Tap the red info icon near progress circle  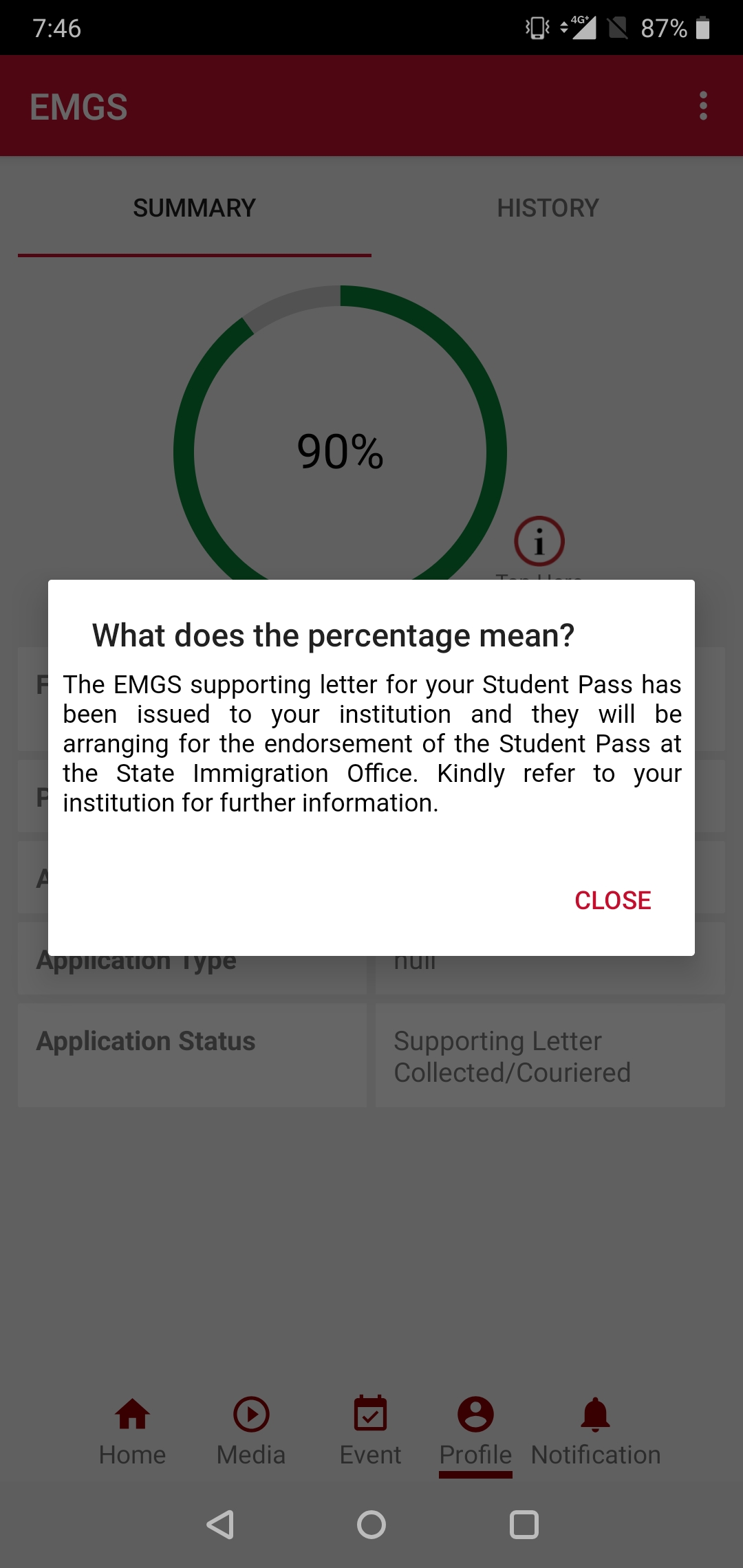[539, 542]
